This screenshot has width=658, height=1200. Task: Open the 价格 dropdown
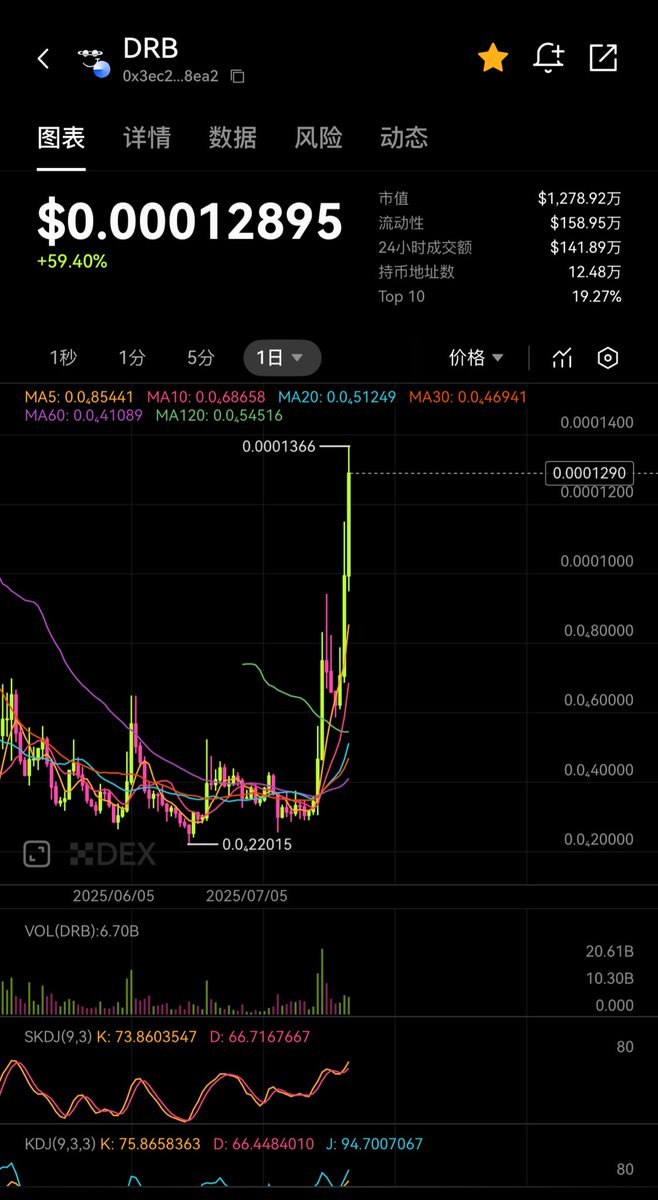pyautogui.click(x=476, y=357)
